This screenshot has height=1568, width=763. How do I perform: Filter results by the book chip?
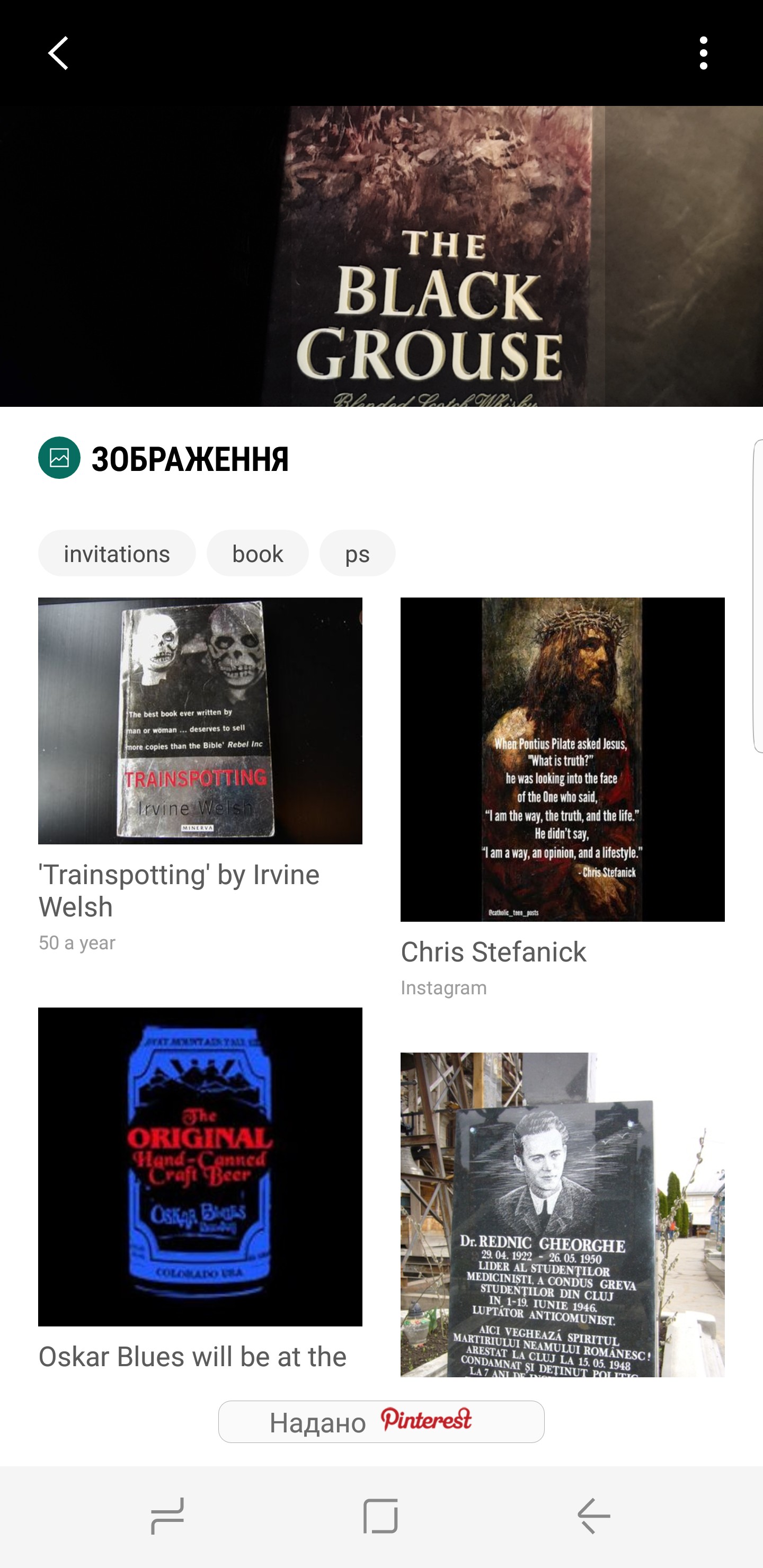click(258, 554)
